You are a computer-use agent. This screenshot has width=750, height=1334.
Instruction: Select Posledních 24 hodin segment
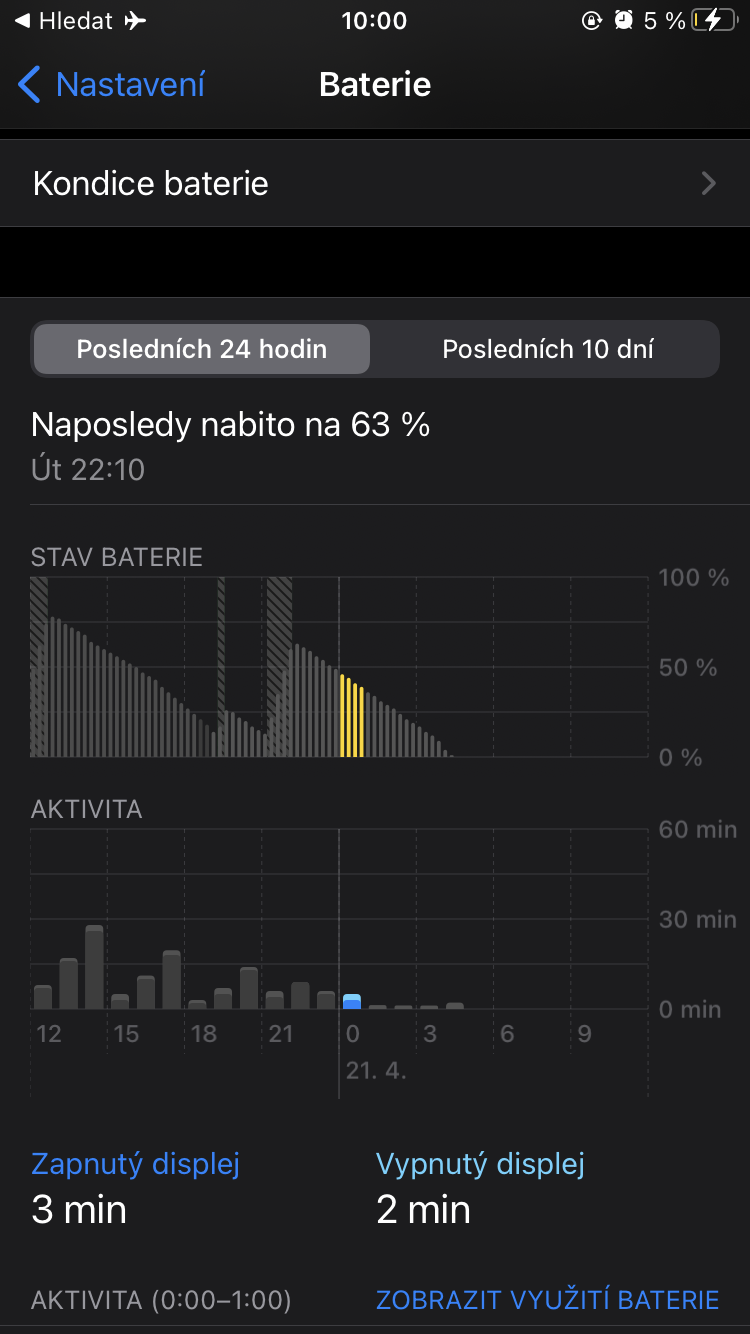pyautogui.click(x=202, y=349)
